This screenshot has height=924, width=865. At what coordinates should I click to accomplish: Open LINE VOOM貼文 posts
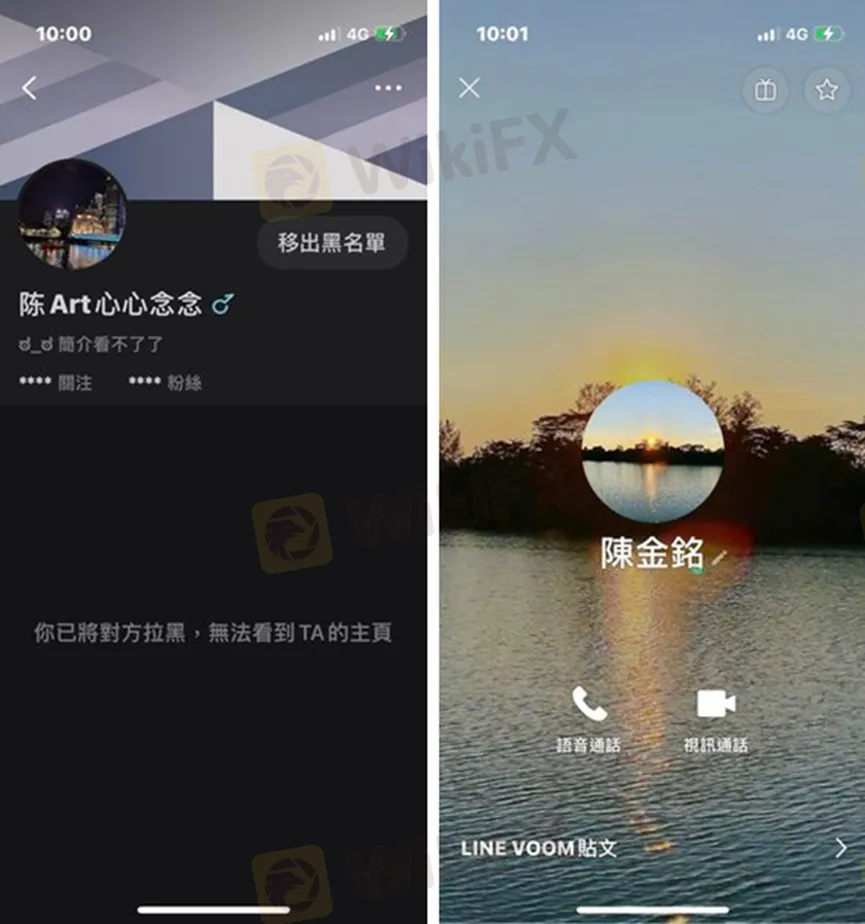point(652,848)
